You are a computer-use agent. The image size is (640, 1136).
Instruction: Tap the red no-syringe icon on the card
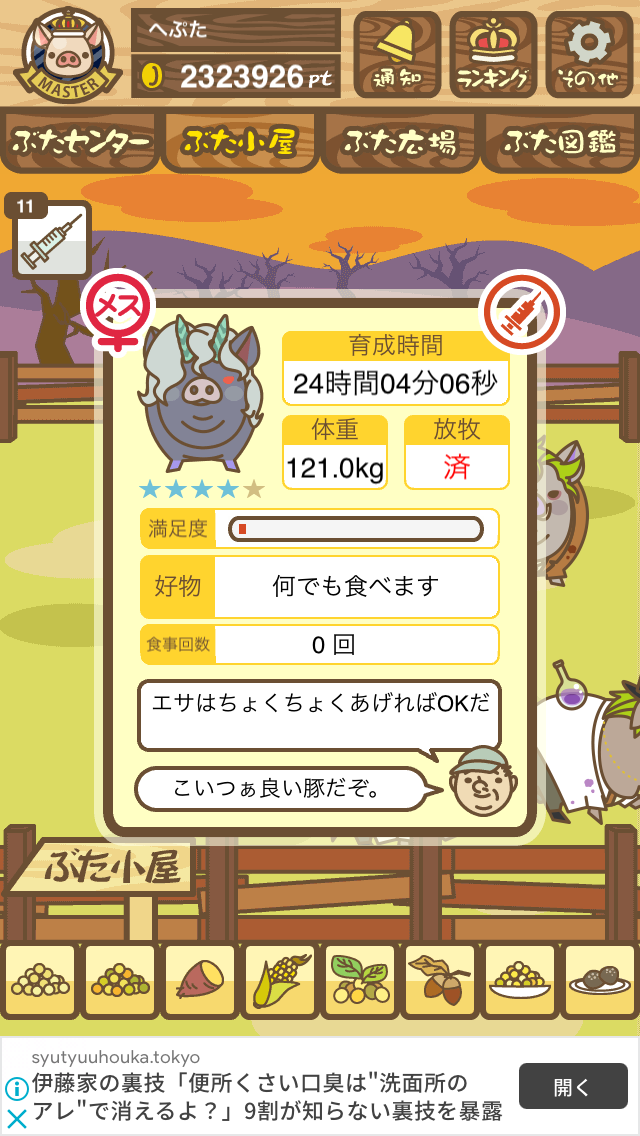point(524,312)
